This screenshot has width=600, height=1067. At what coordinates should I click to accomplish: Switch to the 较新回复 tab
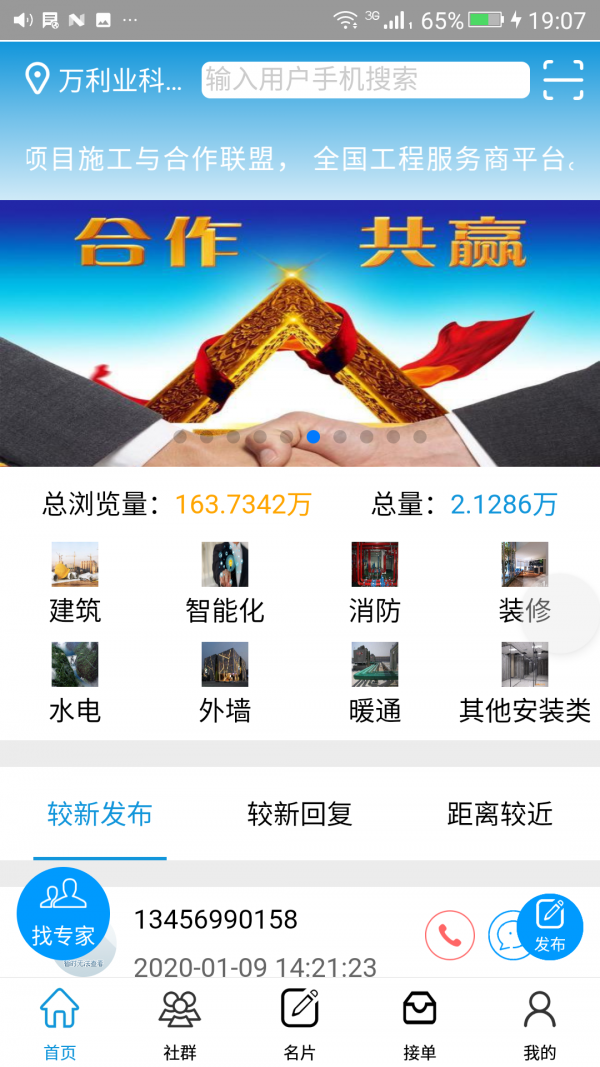point(300,814)
